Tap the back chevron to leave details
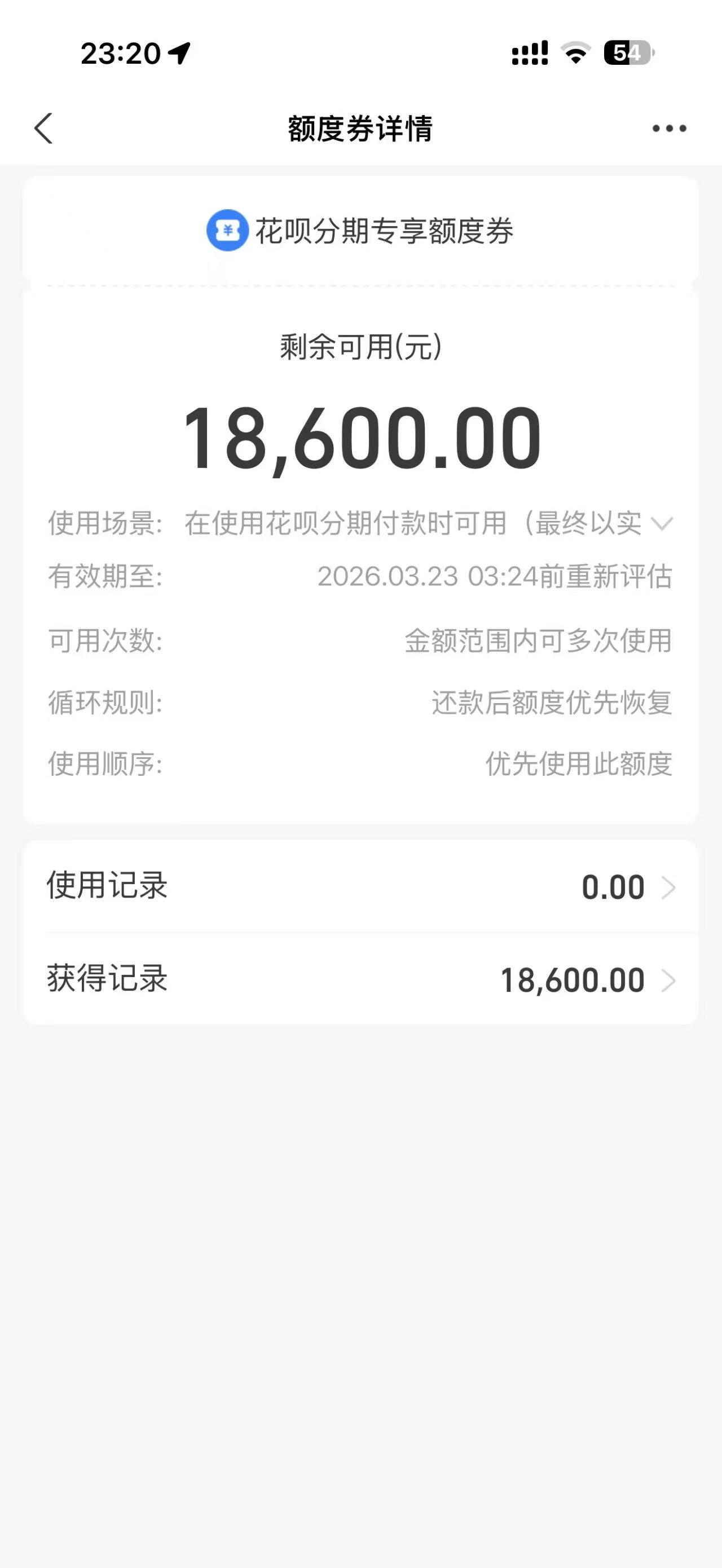The width and height of the screenshot is (722, 1568). [43, 129]
